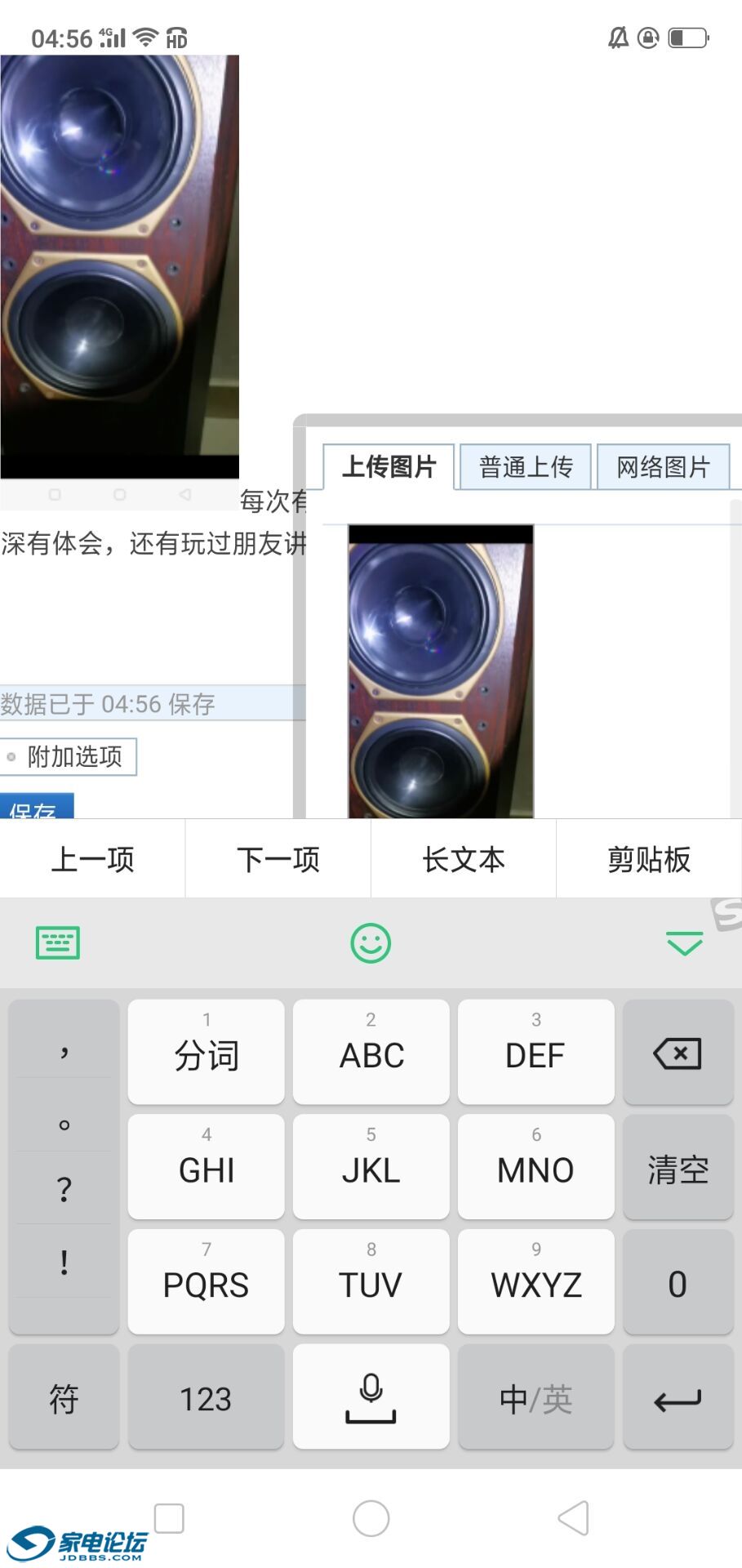Tap 下一项 to jump to next field

pos(278,858)
